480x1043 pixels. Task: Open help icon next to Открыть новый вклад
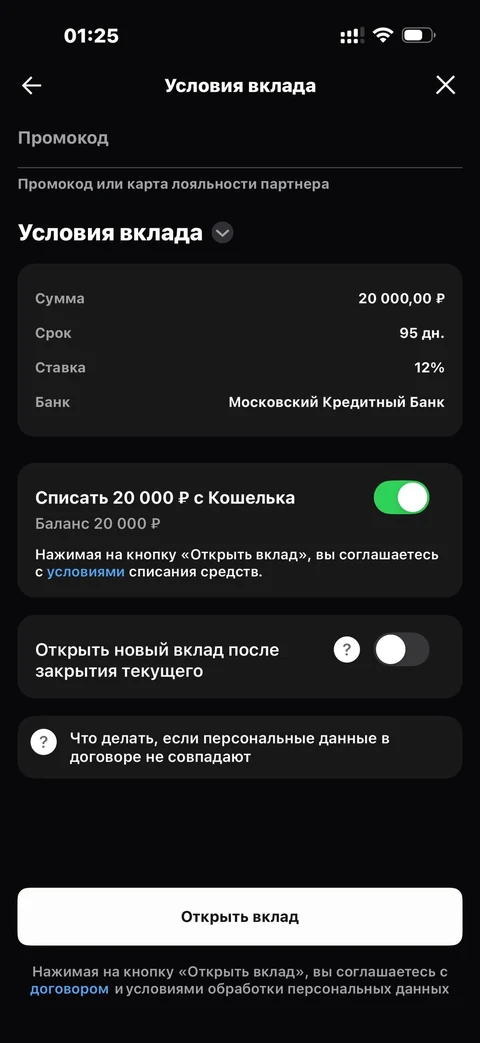[346, 649]
